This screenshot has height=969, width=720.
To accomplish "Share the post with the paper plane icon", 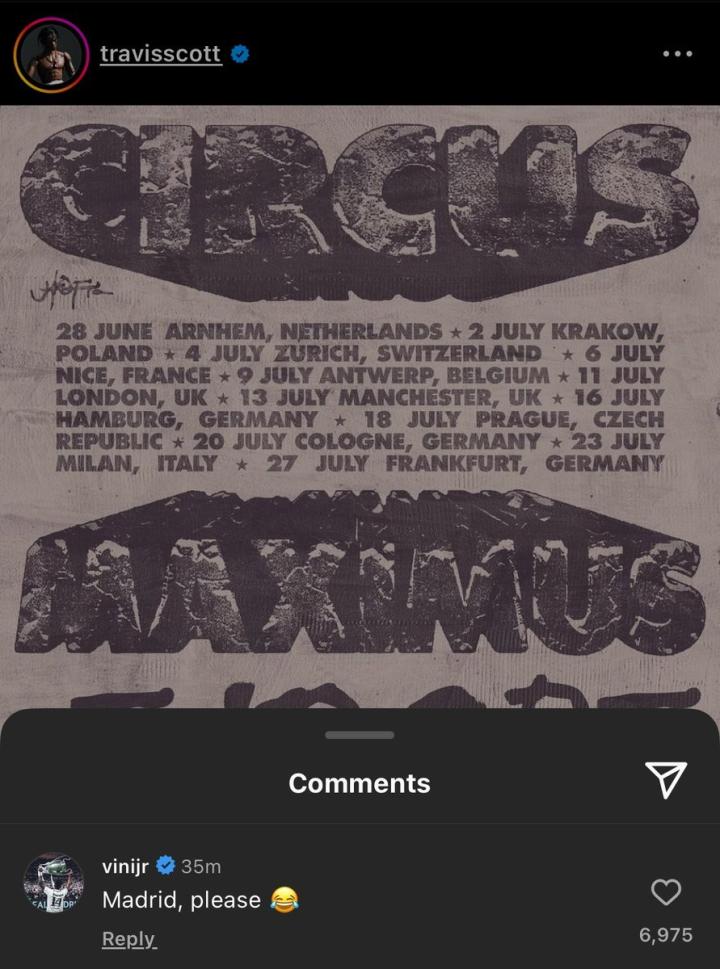I will click(x=665, y=781).
